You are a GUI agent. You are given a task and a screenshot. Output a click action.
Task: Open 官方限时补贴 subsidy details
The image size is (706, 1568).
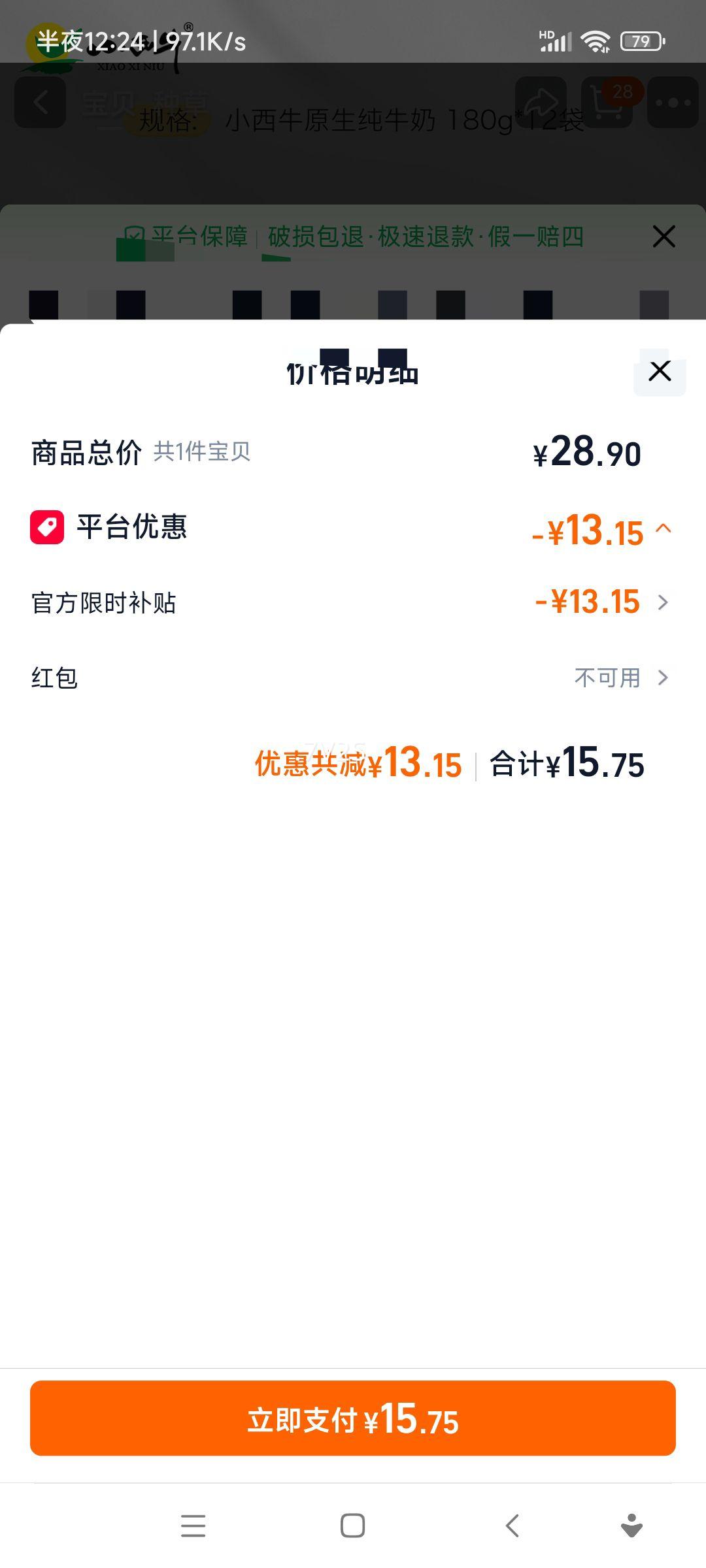click(x=662, y=602)
